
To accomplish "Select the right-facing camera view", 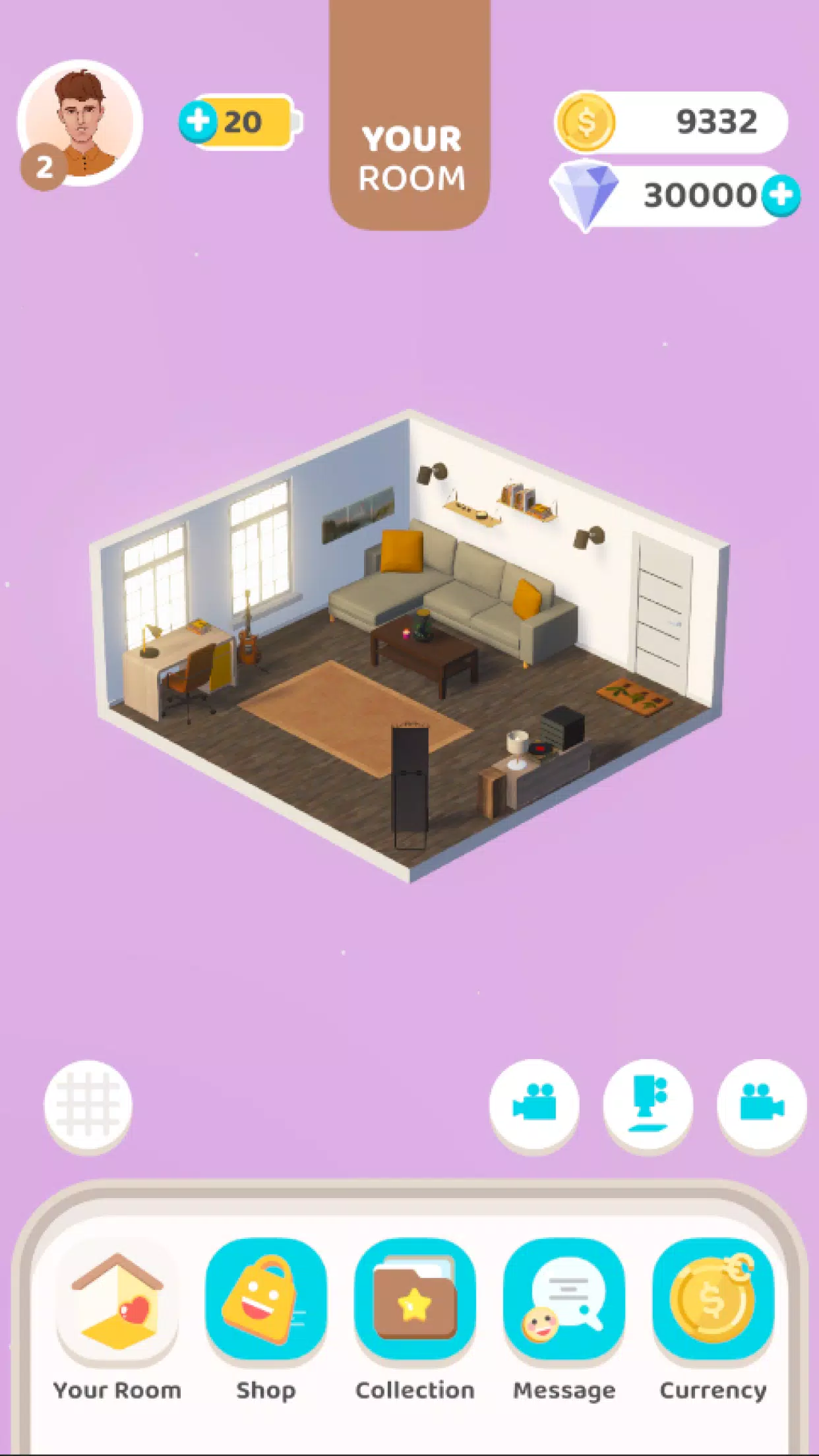I will click(x=762, y=1105).
